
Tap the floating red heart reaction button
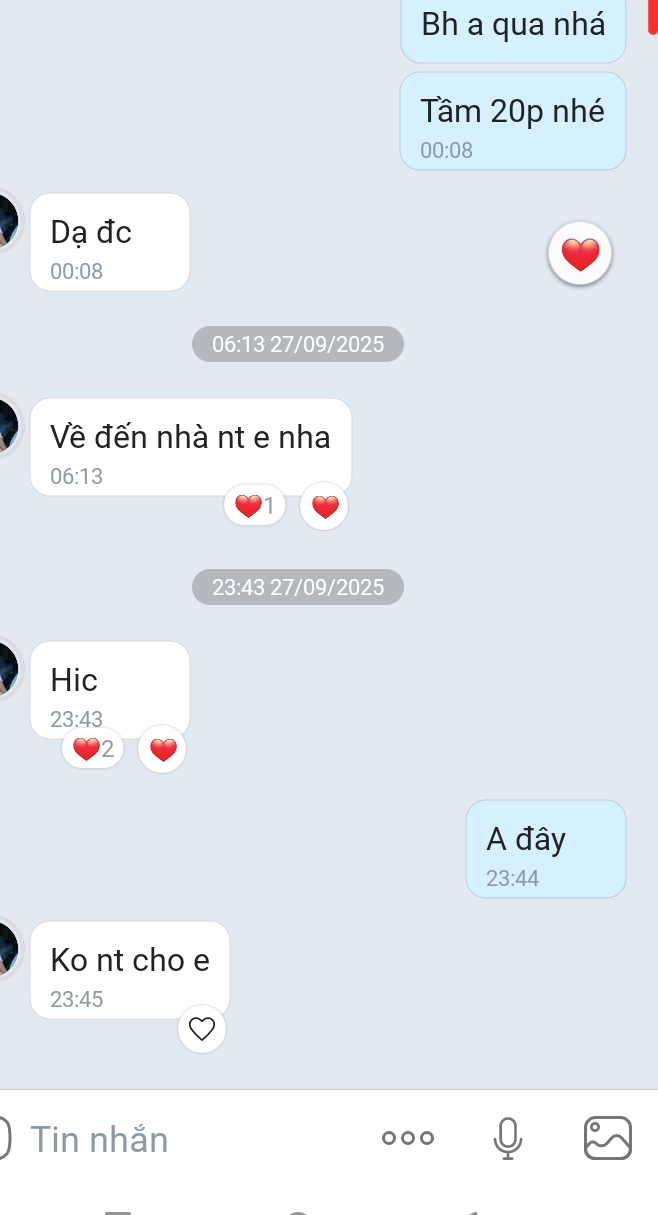580,254
